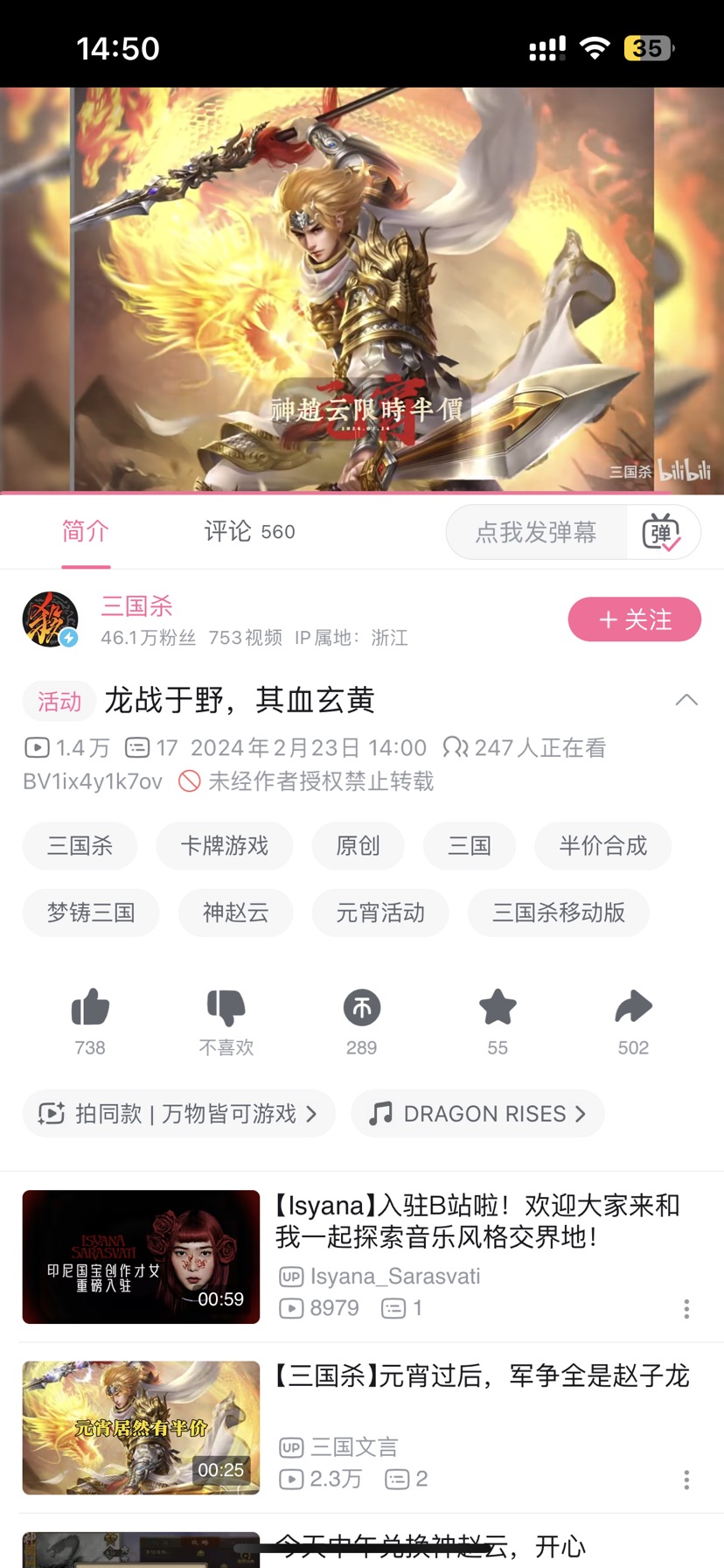Open more options for Isyana's video
Screen dimensions: 724x1568
point(686,1308)
